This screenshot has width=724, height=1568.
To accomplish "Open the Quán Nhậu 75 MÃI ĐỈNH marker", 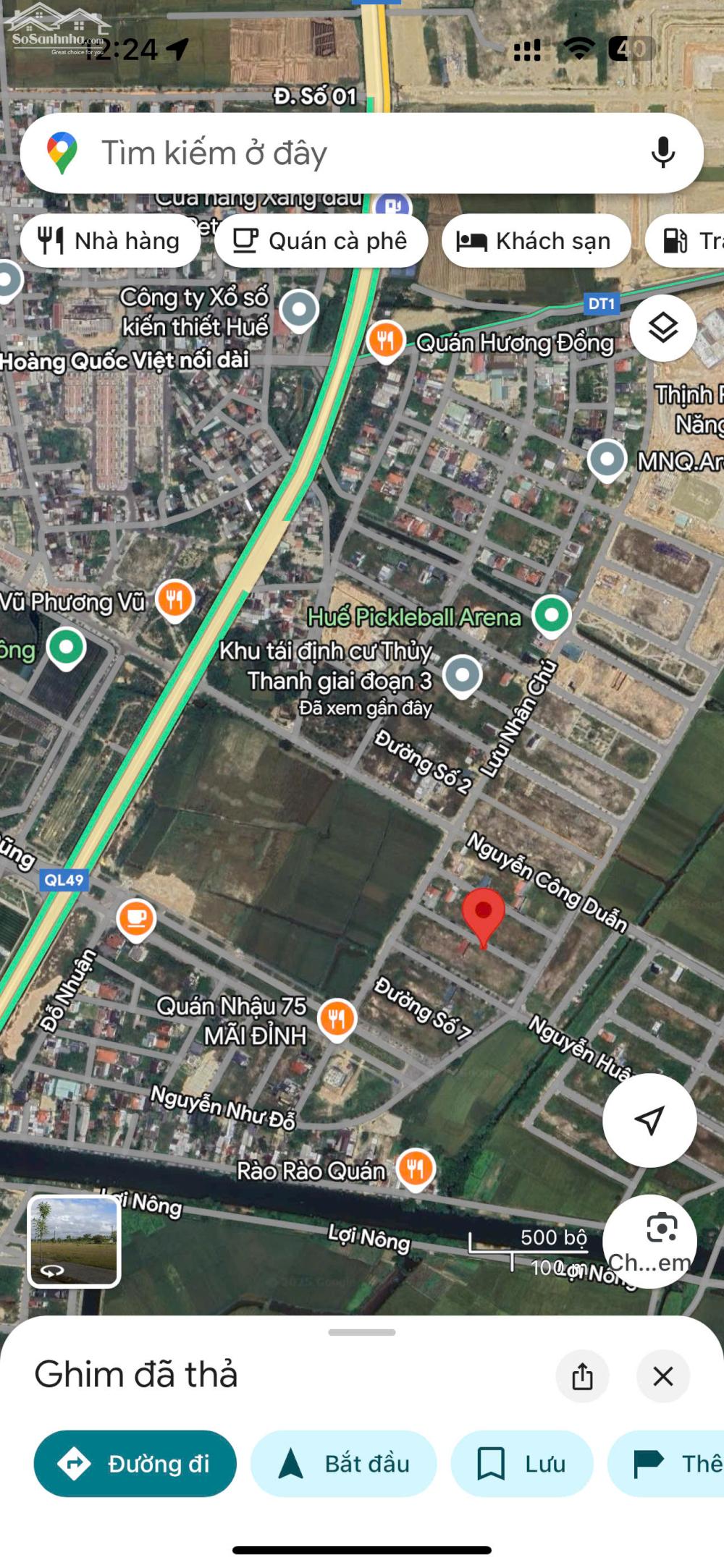I will [x=337, y=1017].
